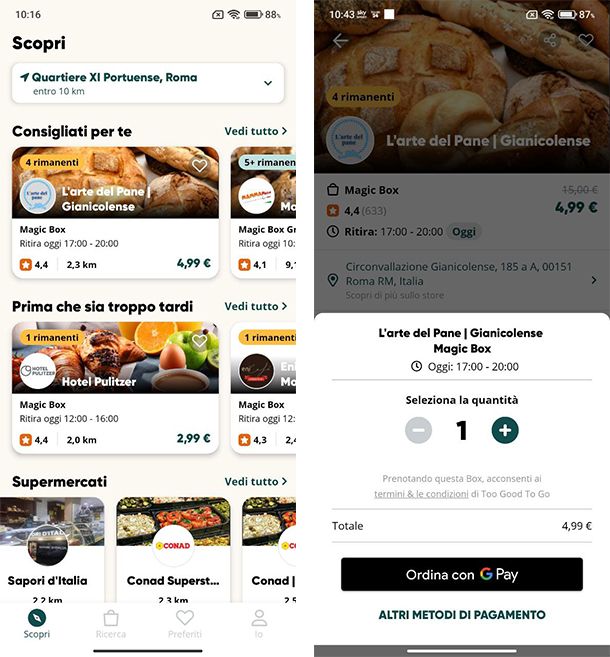Open Vedi tutto for Supermercati
The height and width of the screenshot is (657, 610).
(256, 481)
